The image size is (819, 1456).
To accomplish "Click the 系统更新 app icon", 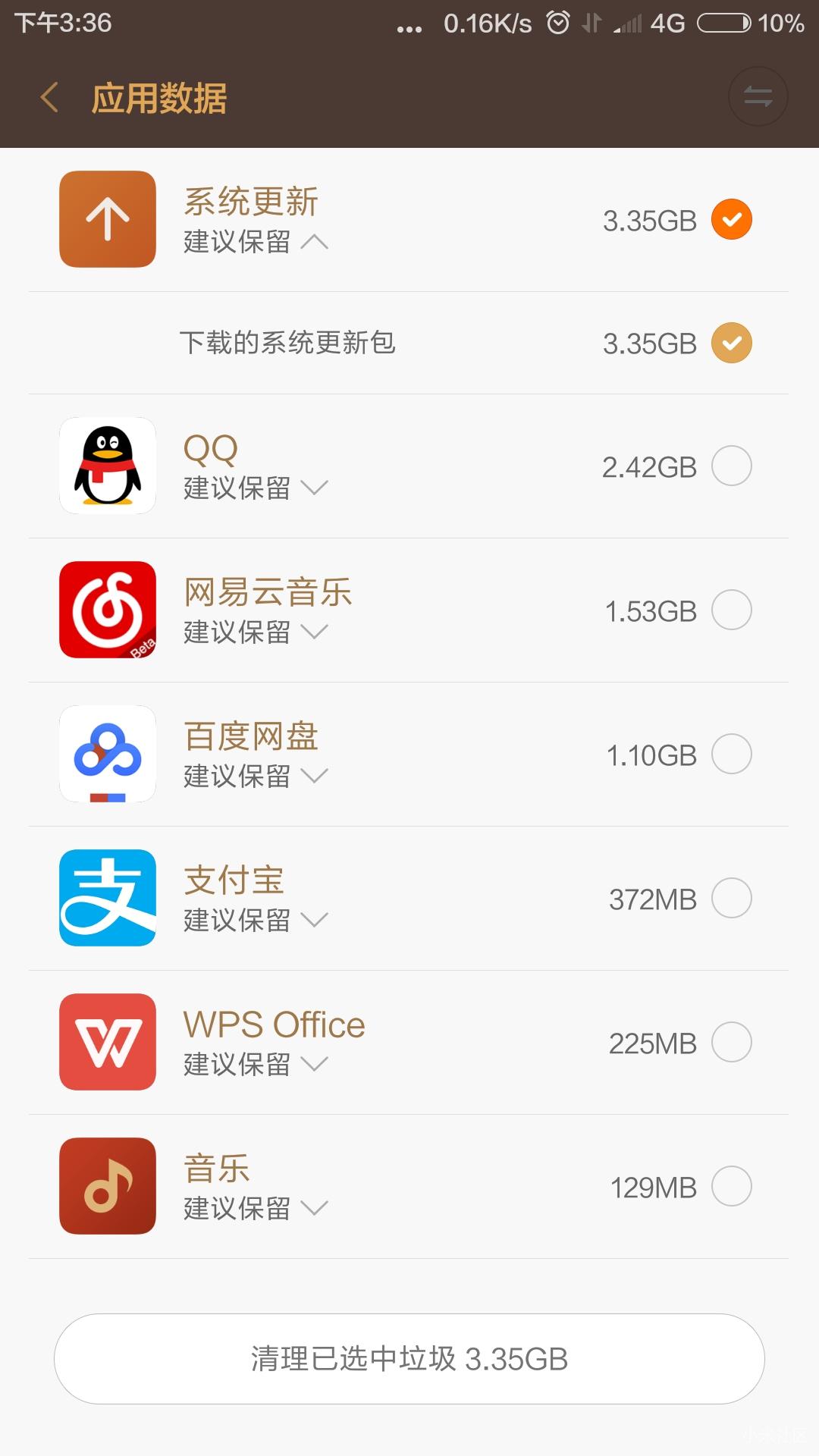I will click(107, 218).
